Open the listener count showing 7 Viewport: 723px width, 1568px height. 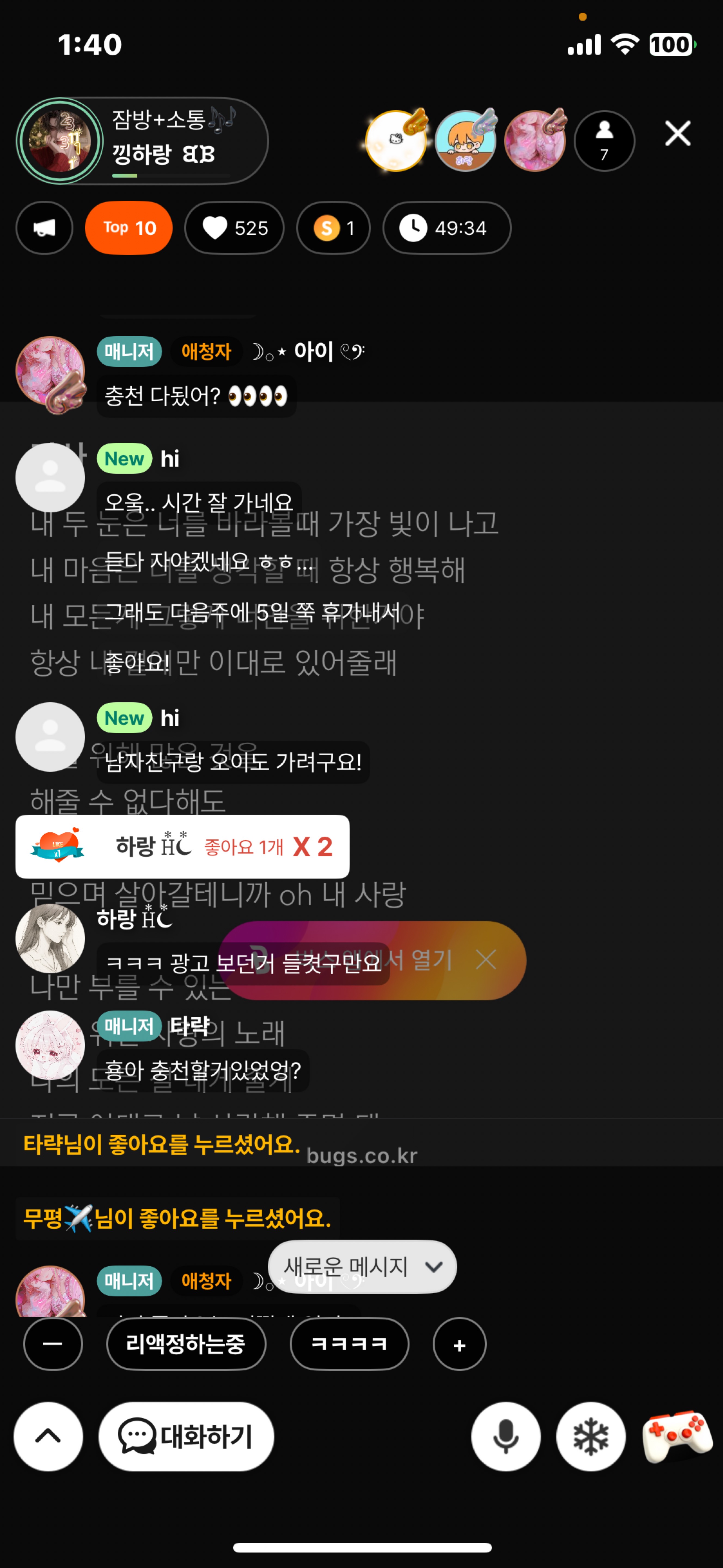point(604,141)
